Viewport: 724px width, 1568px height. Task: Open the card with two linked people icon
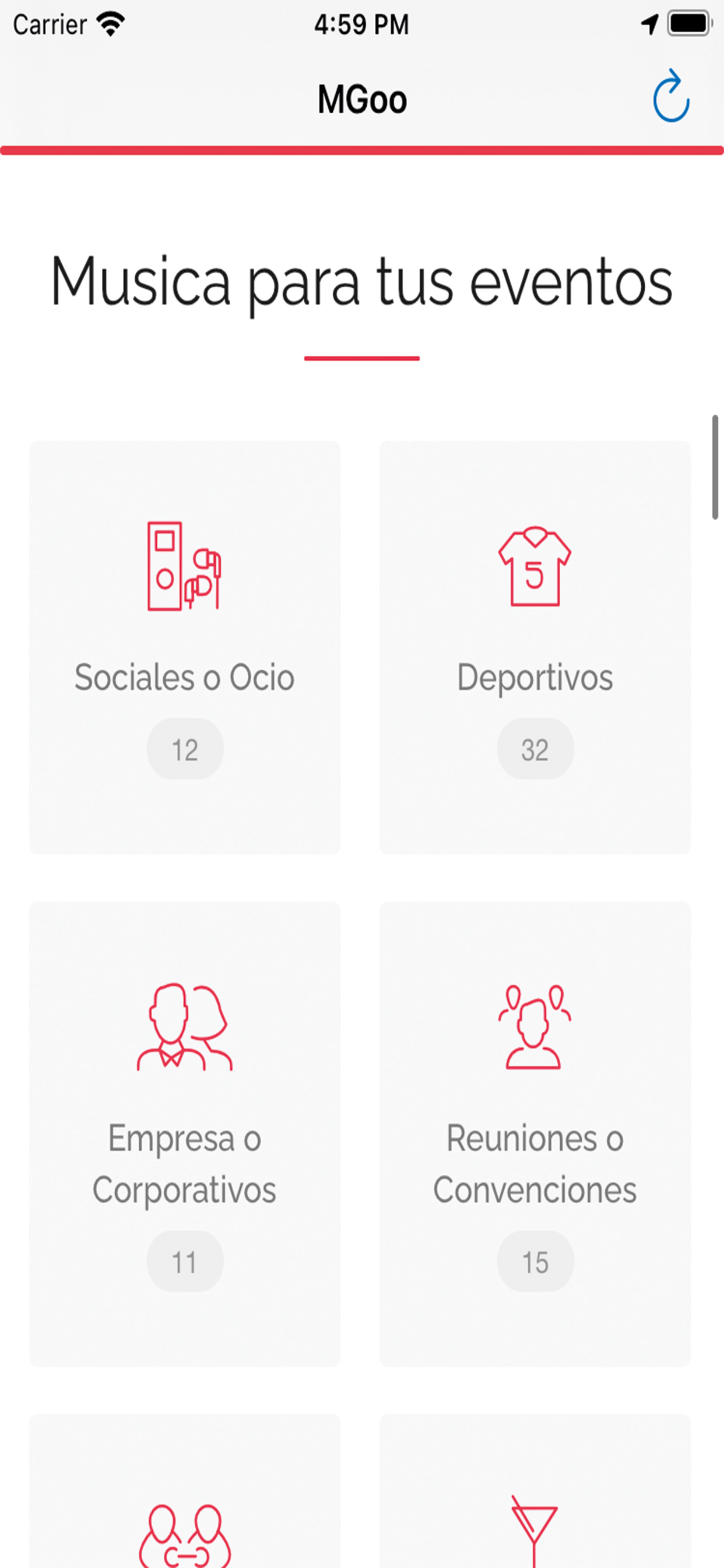pyautogui.click(x=185, y=1492)
